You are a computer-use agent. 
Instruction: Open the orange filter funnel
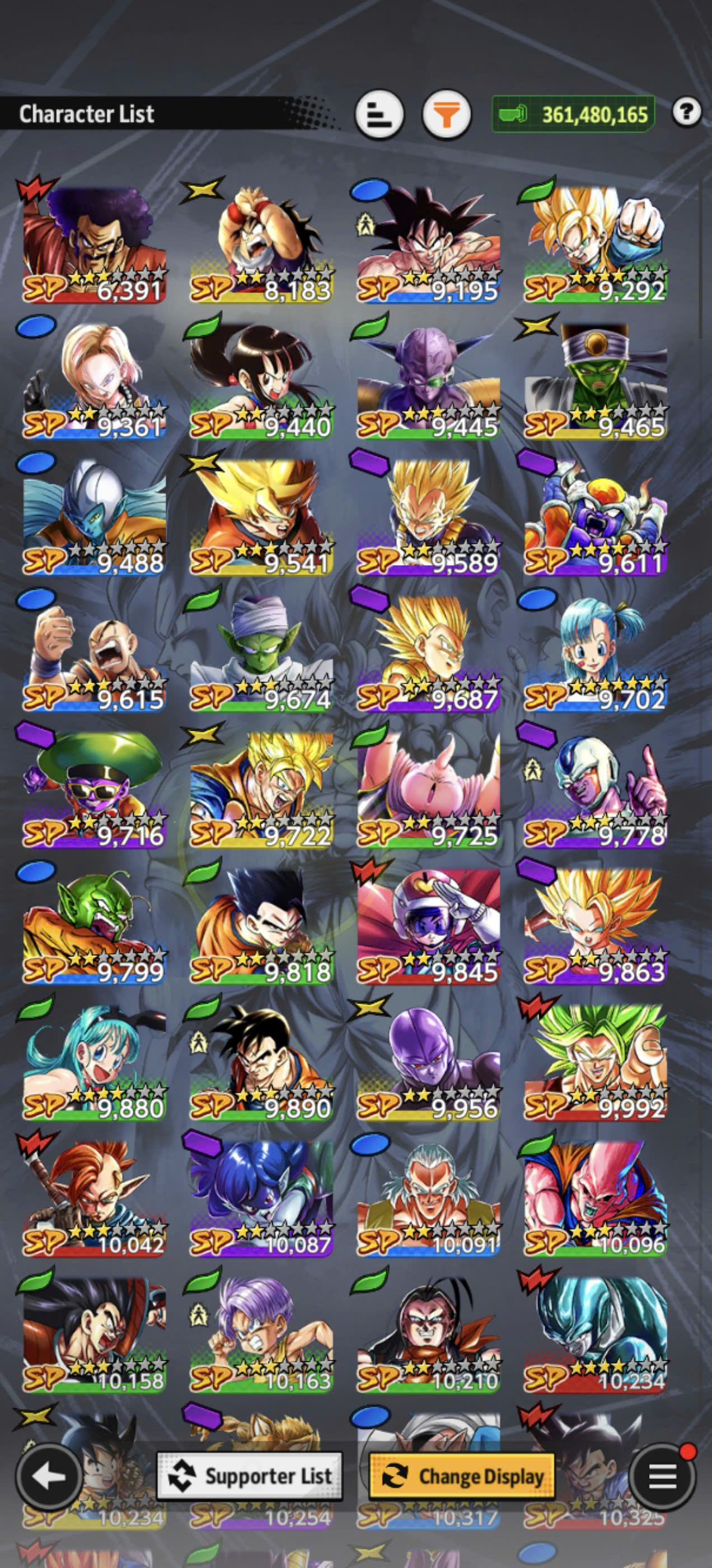(x=447, y=114)
